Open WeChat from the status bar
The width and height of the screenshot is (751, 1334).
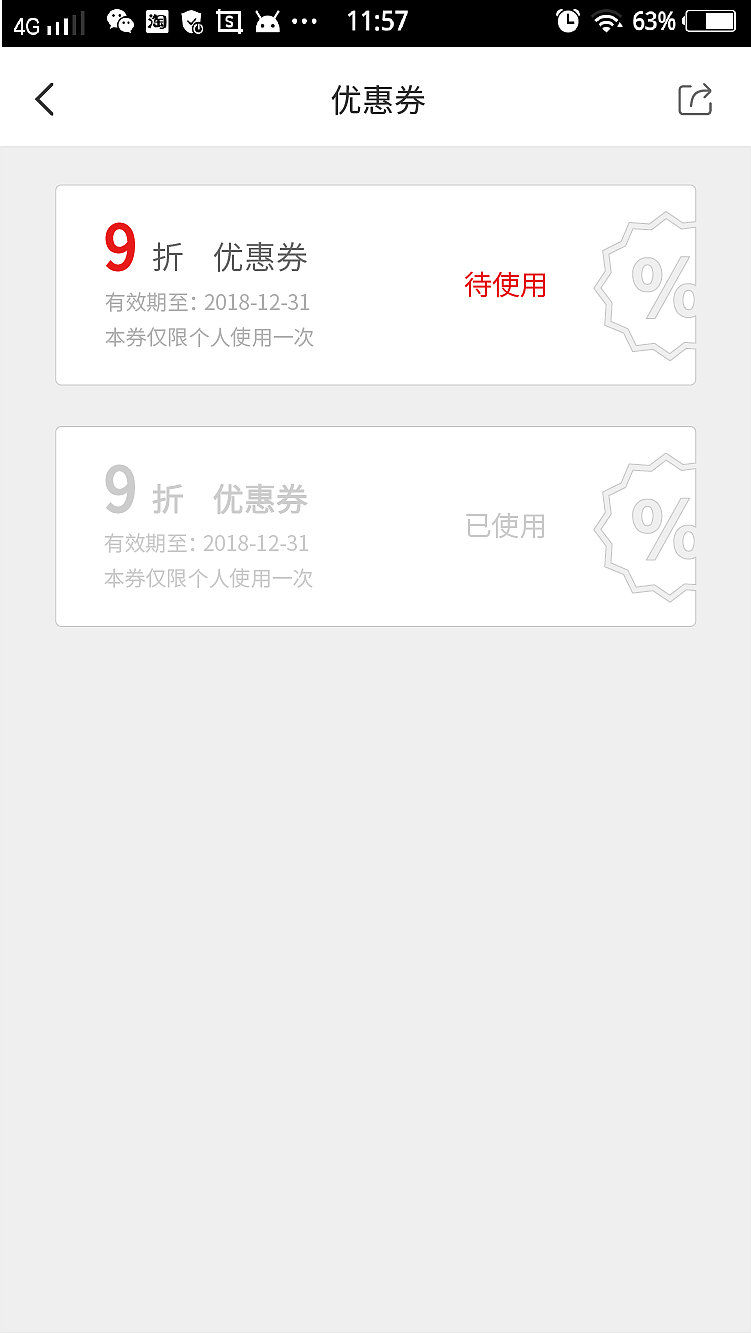120,22
